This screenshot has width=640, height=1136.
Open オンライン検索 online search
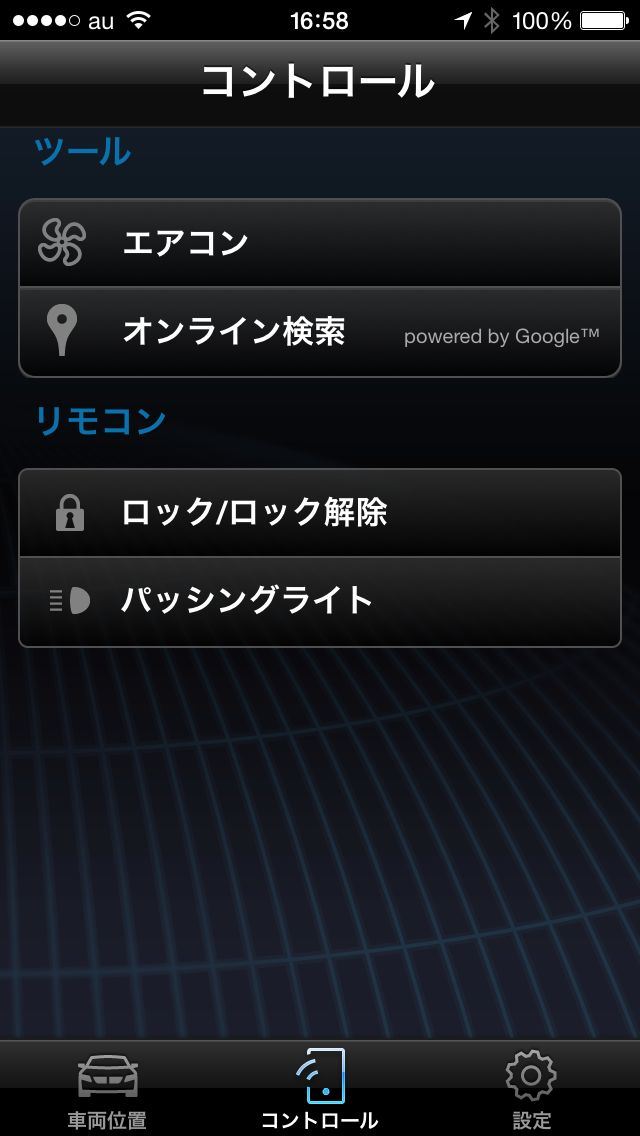tap(320, 332)
